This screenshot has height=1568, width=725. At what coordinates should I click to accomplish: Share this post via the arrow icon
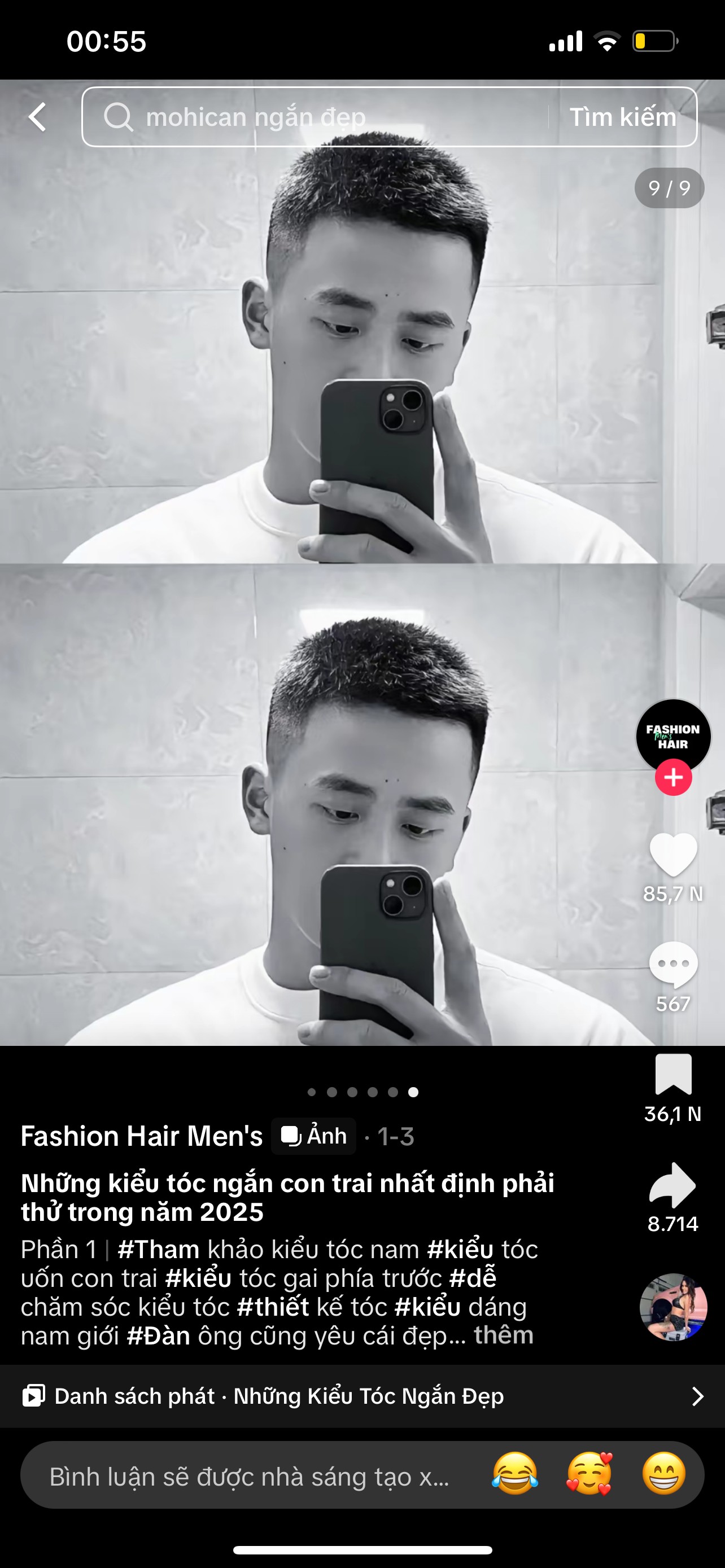(x=672, y=1185)
